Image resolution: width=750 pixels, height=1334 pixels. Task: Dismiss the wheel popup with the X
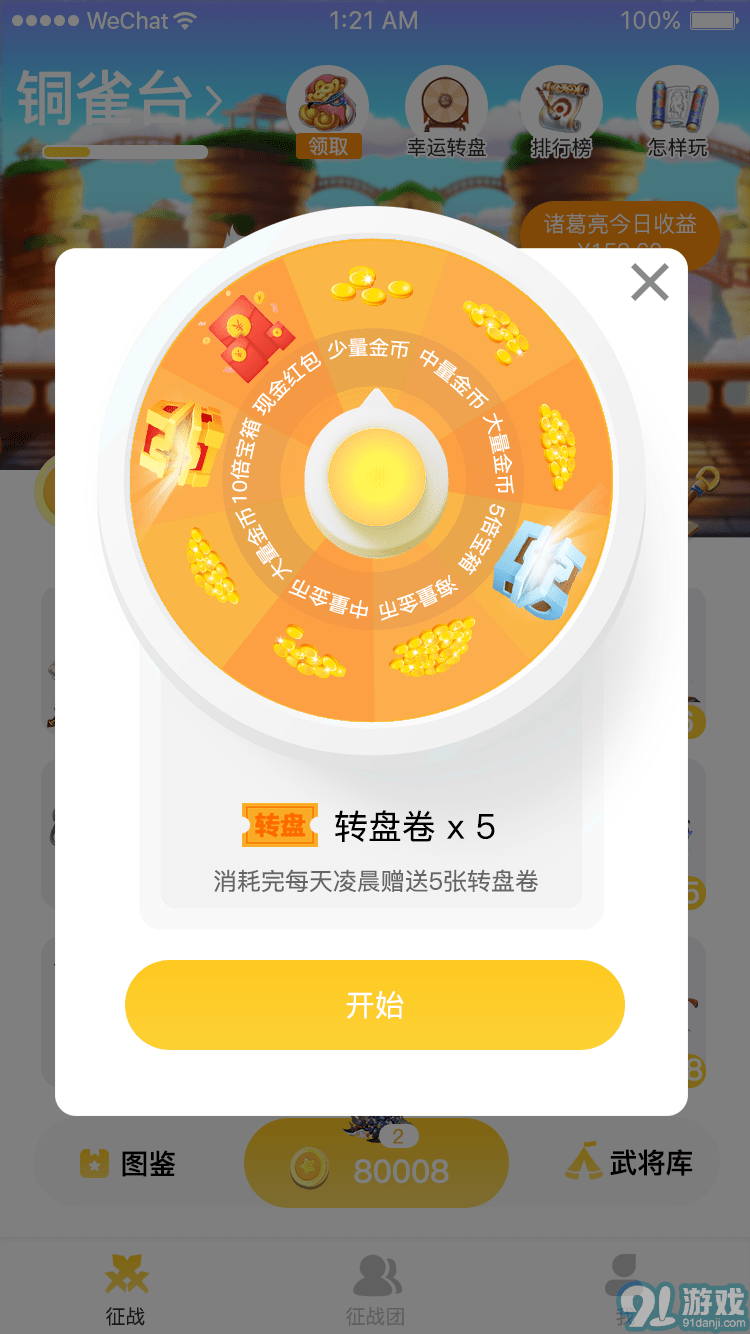[x=649, y=283]
